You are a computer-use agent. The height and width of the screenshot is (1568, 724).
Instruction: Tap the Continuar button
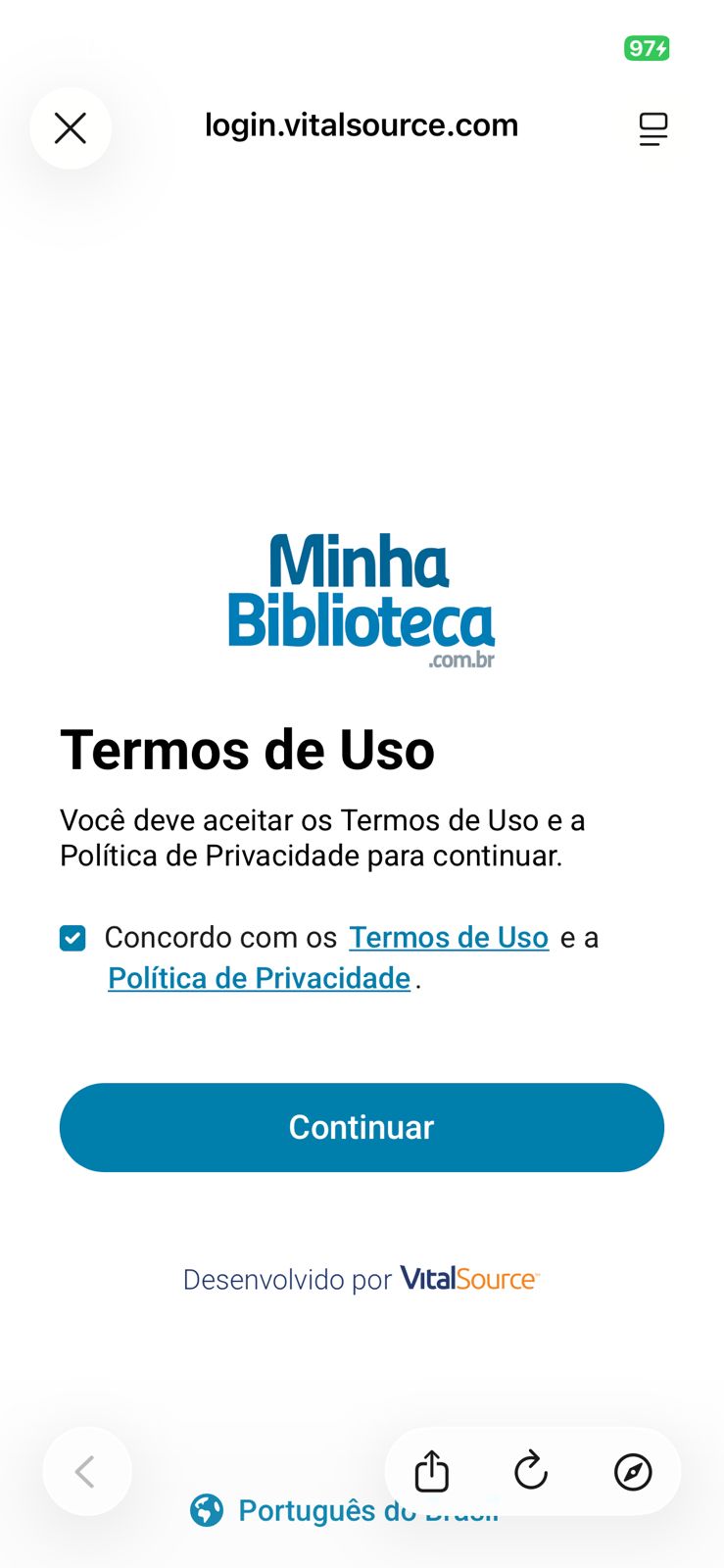coord(362,1127)
